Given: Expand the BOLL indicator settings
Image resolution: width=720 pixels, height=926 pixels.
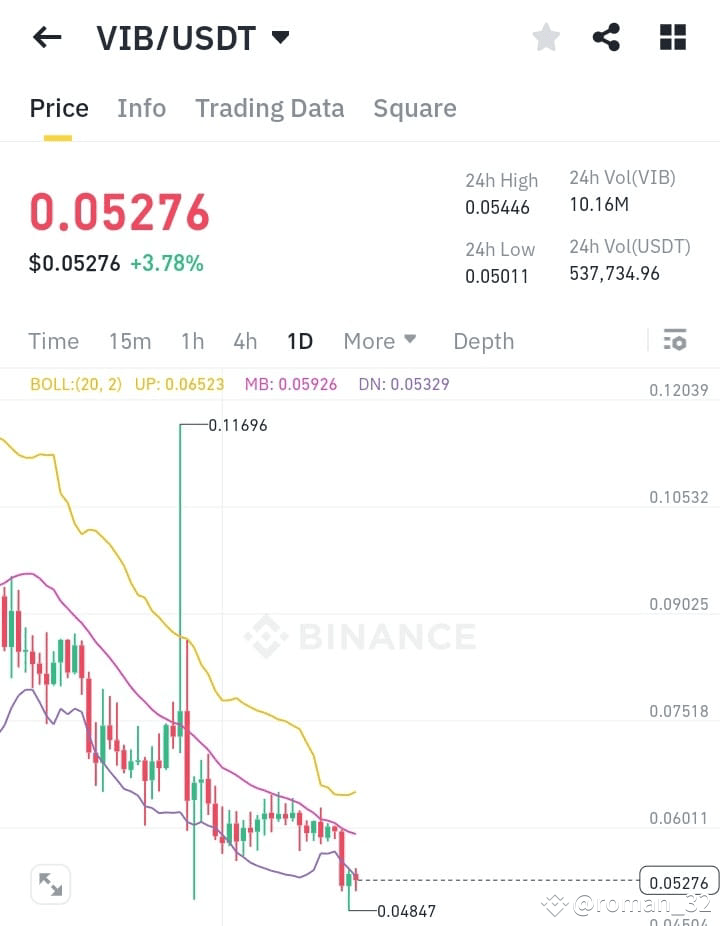Looking at the screenshot, I should click(x=75, y=384).
